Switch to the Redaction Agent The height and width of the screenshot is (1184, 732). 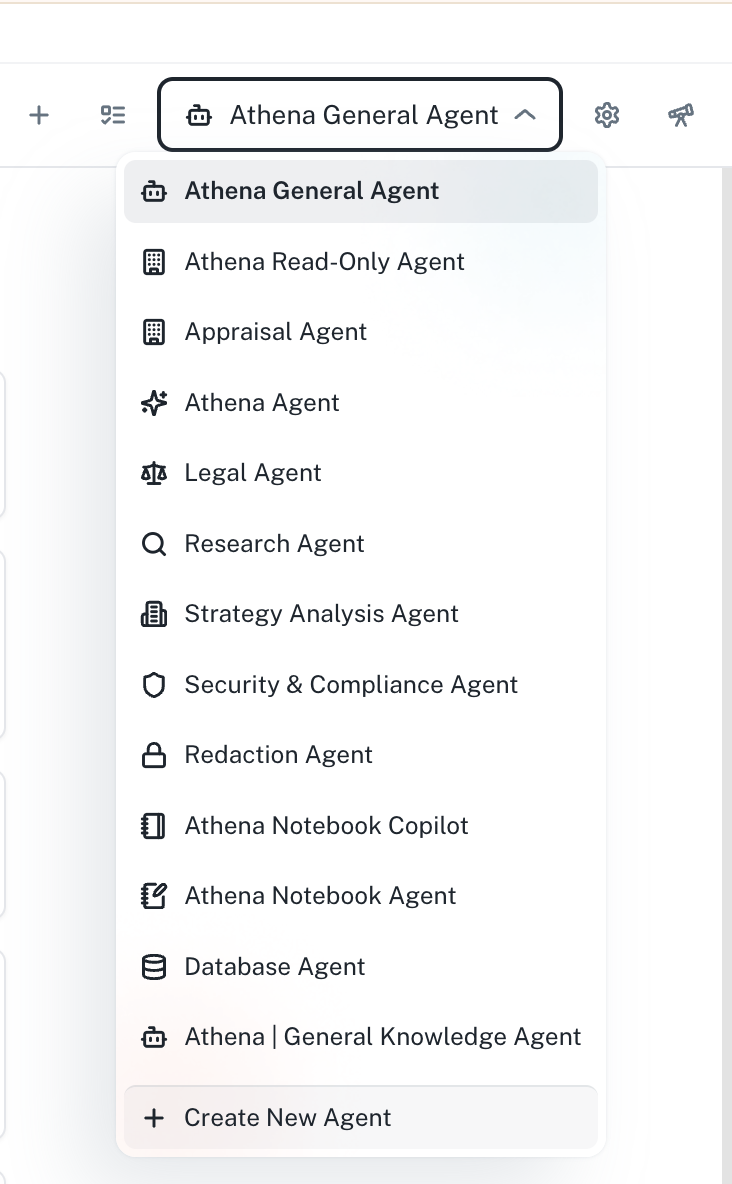tap(278, 755)
